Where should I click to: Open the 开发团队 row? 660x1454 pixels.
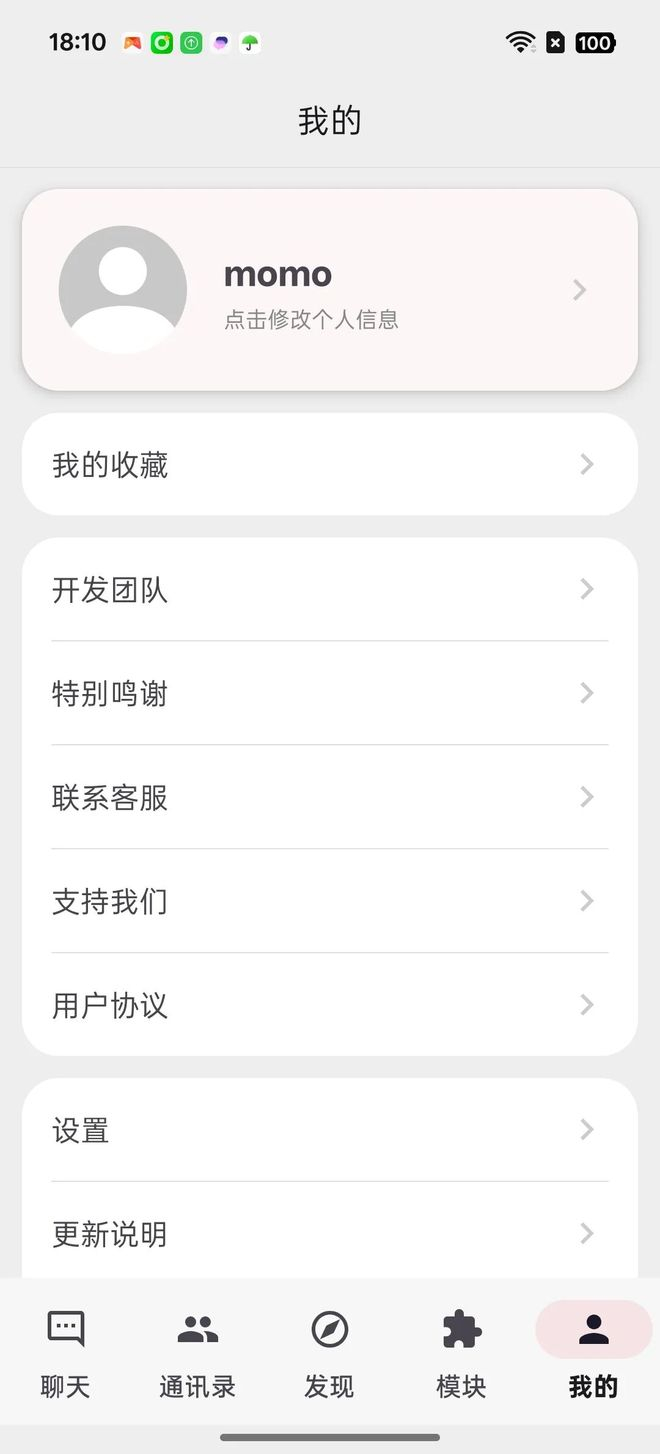pos(330,590)
